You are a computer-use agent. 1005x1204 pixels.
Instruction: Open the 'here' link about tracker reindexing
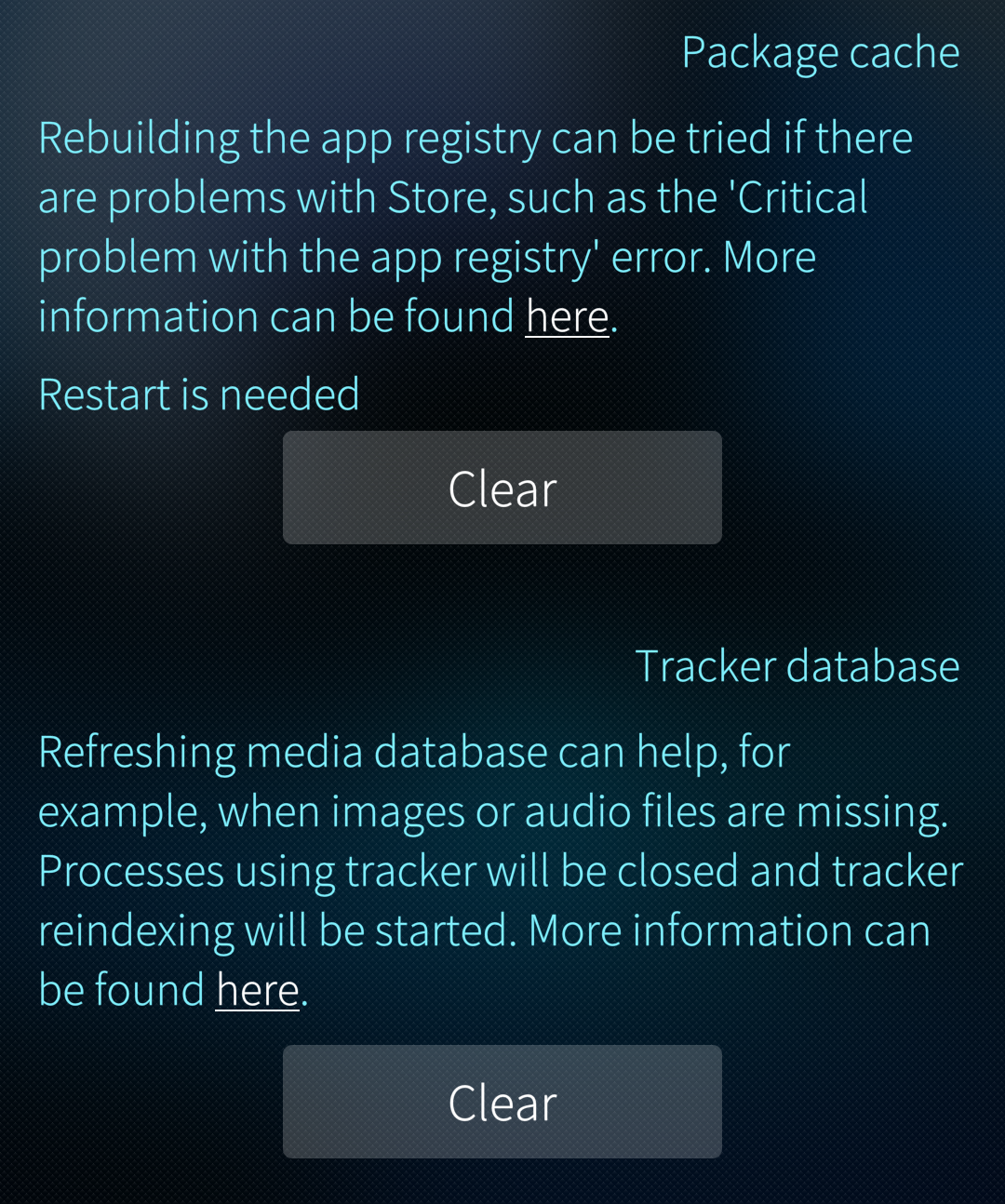[x=257, y=991]
